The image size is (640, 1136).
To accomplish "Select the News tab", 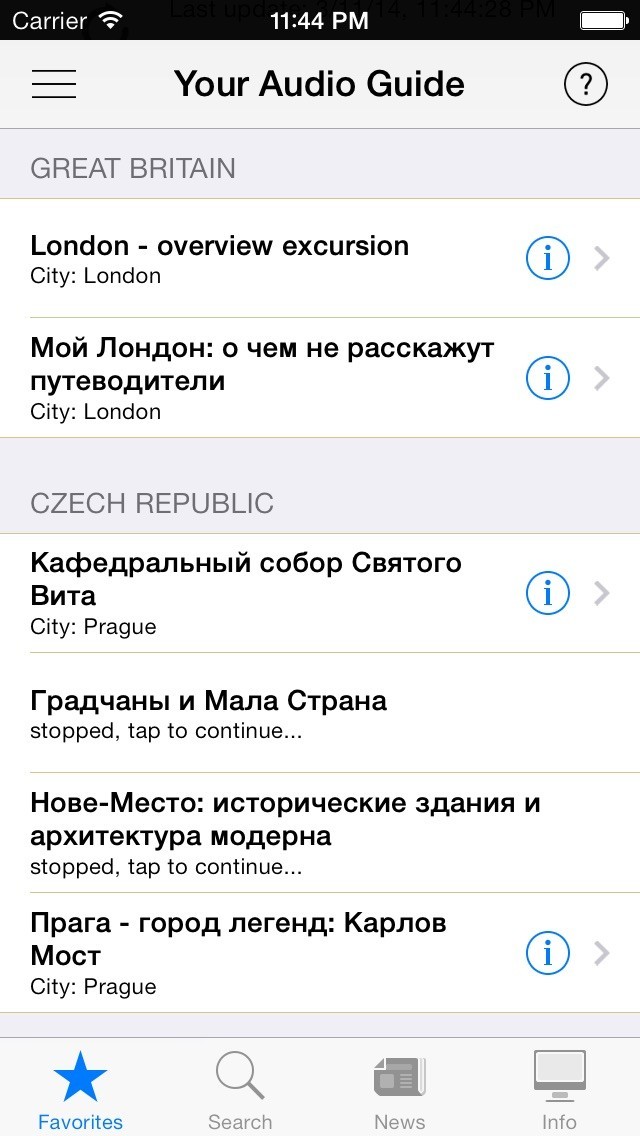I will click(x=400, y=1088).
